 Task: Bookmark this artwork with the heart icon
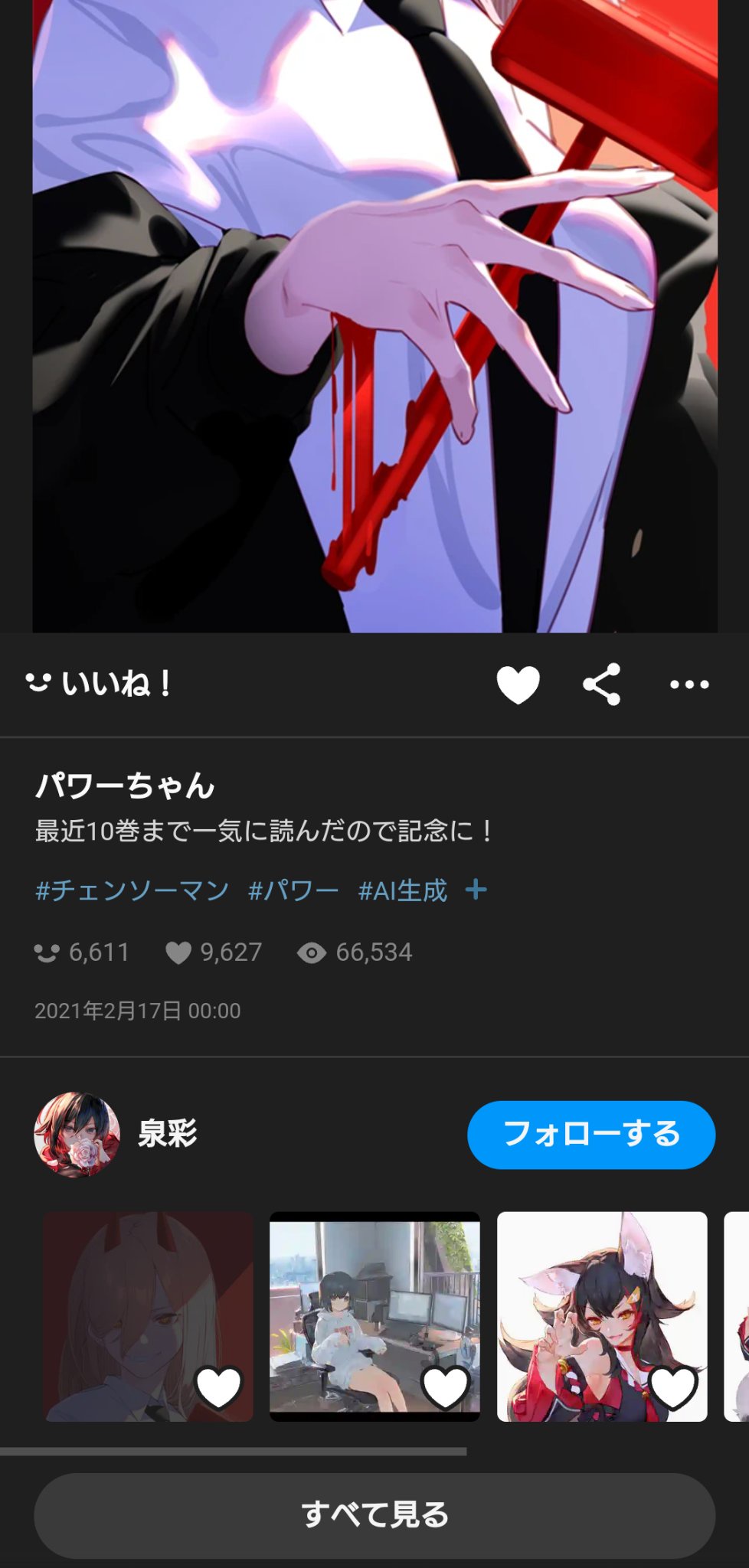tap(518, 684)
